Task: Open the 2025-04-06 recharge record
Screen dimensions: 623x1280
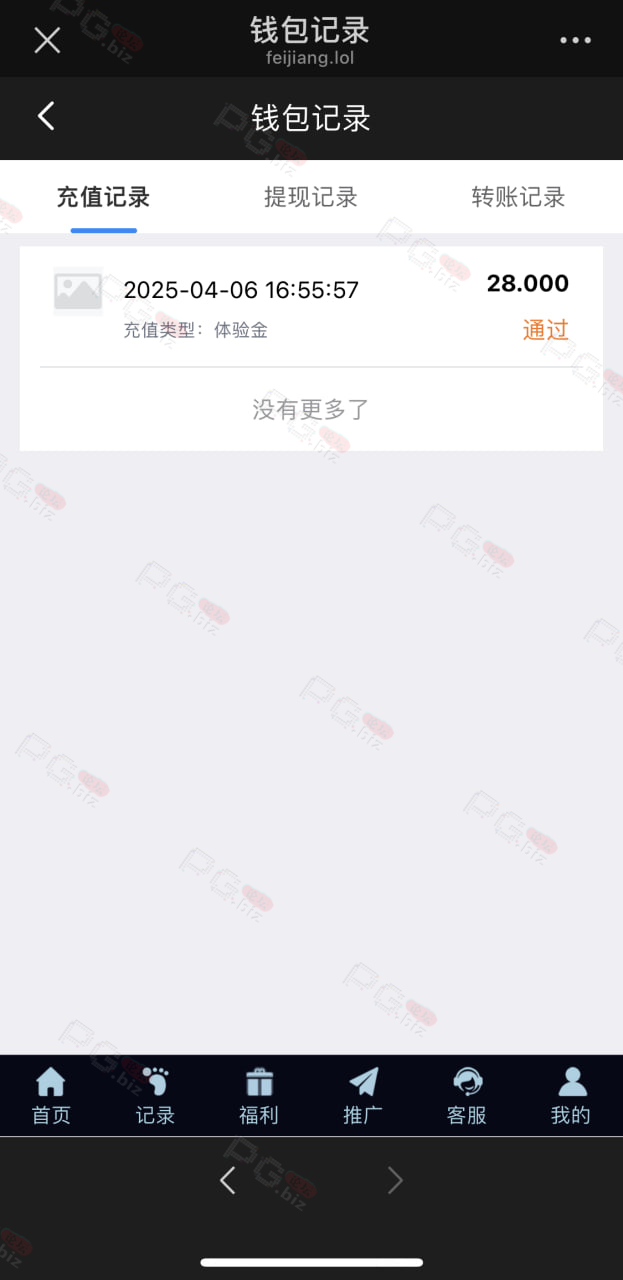Action: tap(311, 307)
